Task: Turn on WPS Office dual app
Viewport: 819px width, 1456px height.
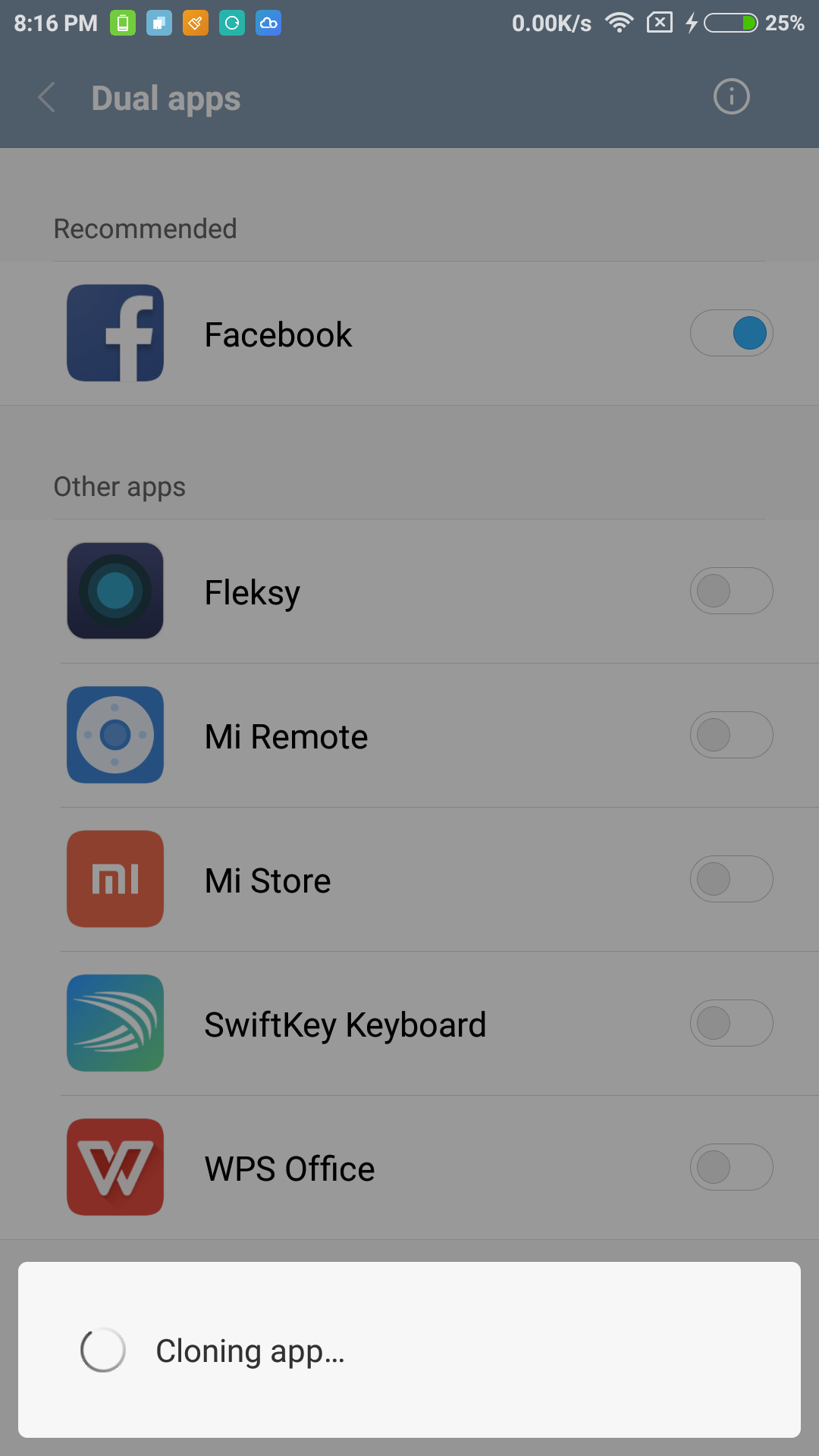Action: pos(732,1167)
